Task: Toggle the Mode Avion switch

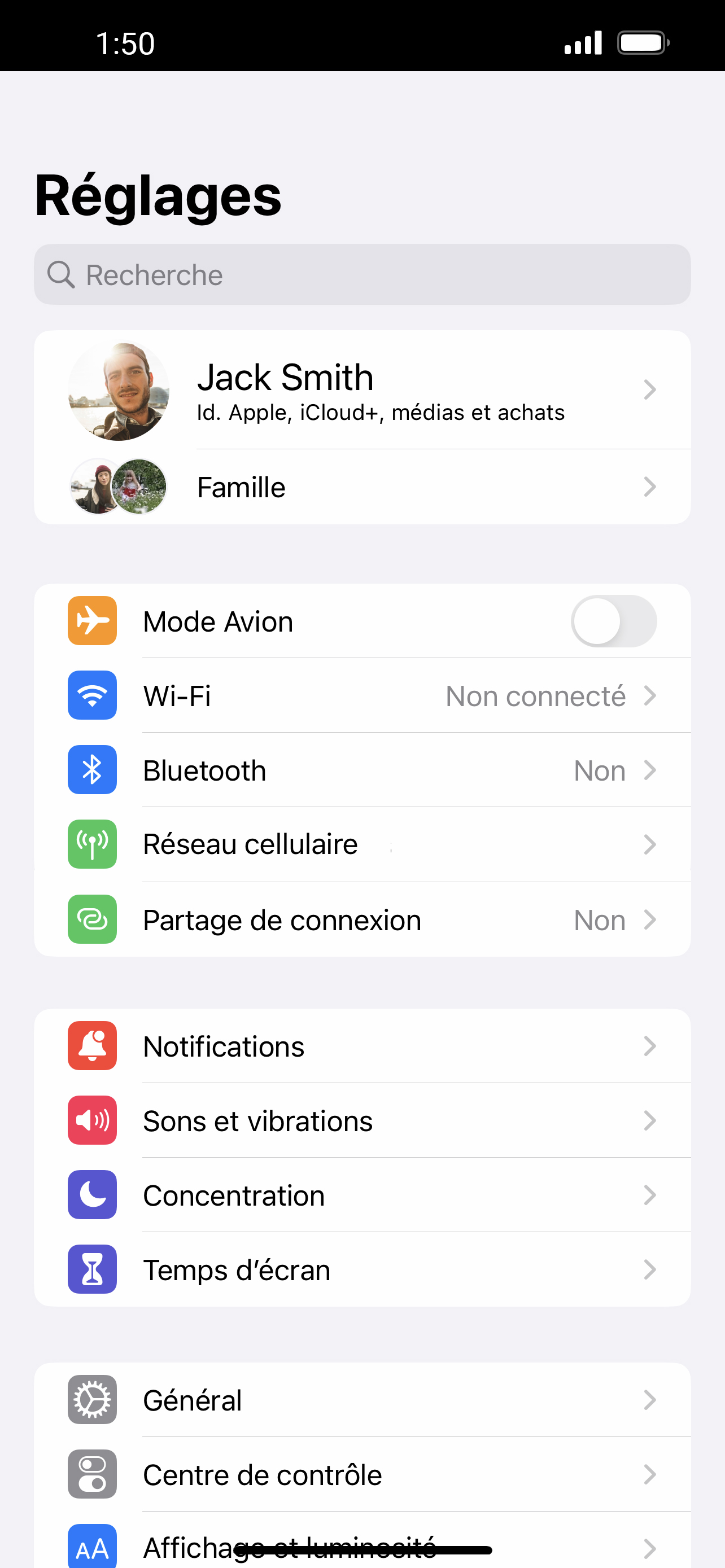Action: coord(613,621)
